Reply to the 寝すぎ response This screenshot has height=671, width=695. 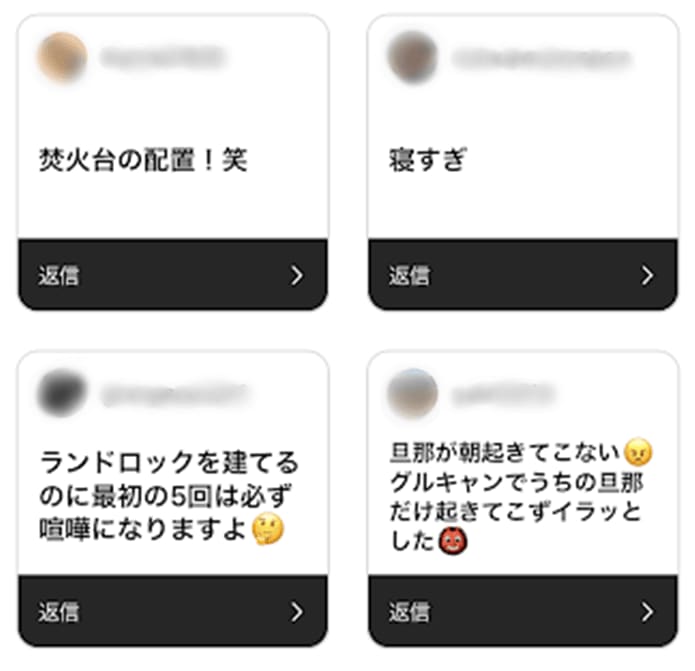point(522,275)
